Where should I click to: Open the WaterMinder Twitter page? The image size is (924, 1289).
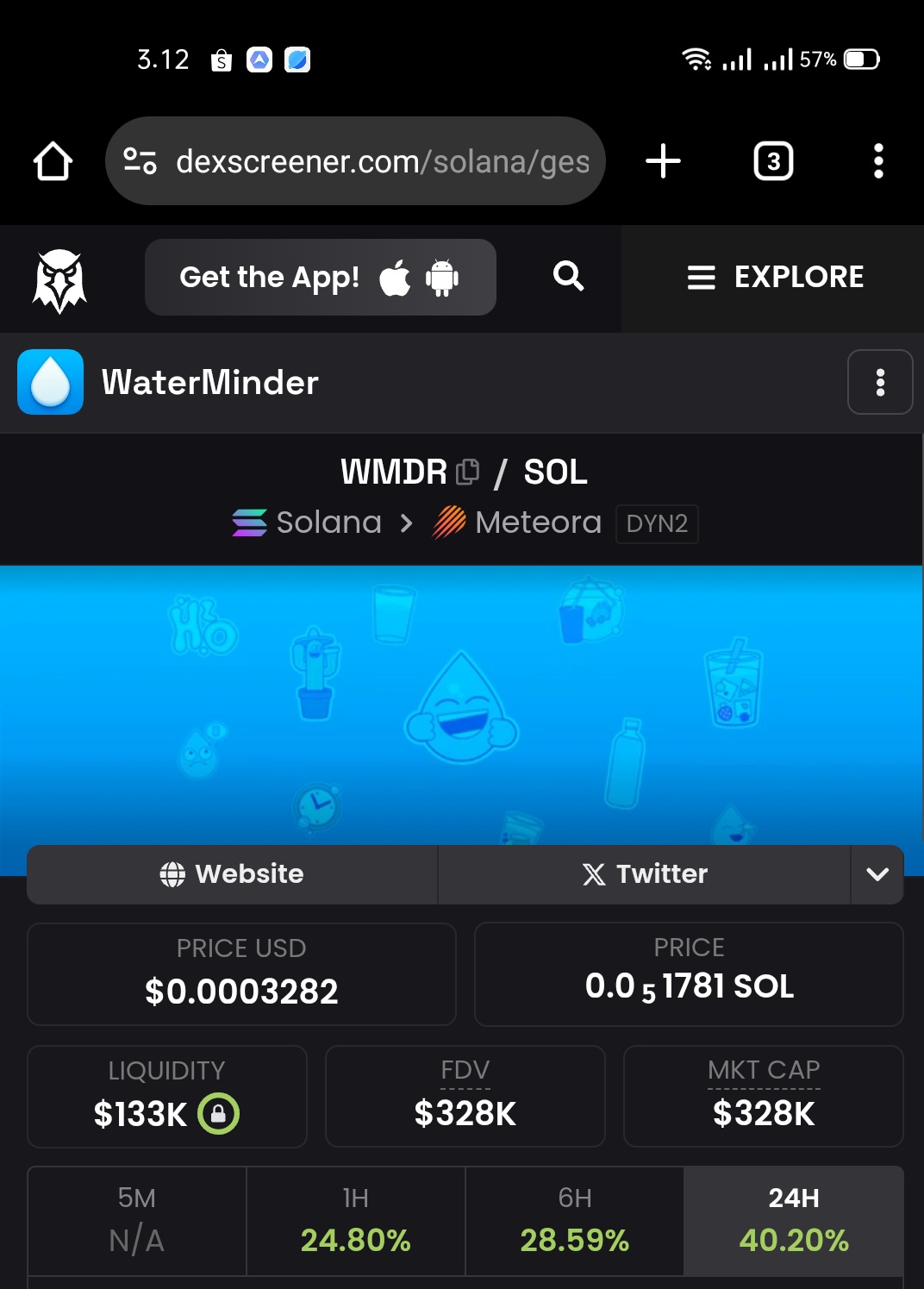[x=644, y=874]
